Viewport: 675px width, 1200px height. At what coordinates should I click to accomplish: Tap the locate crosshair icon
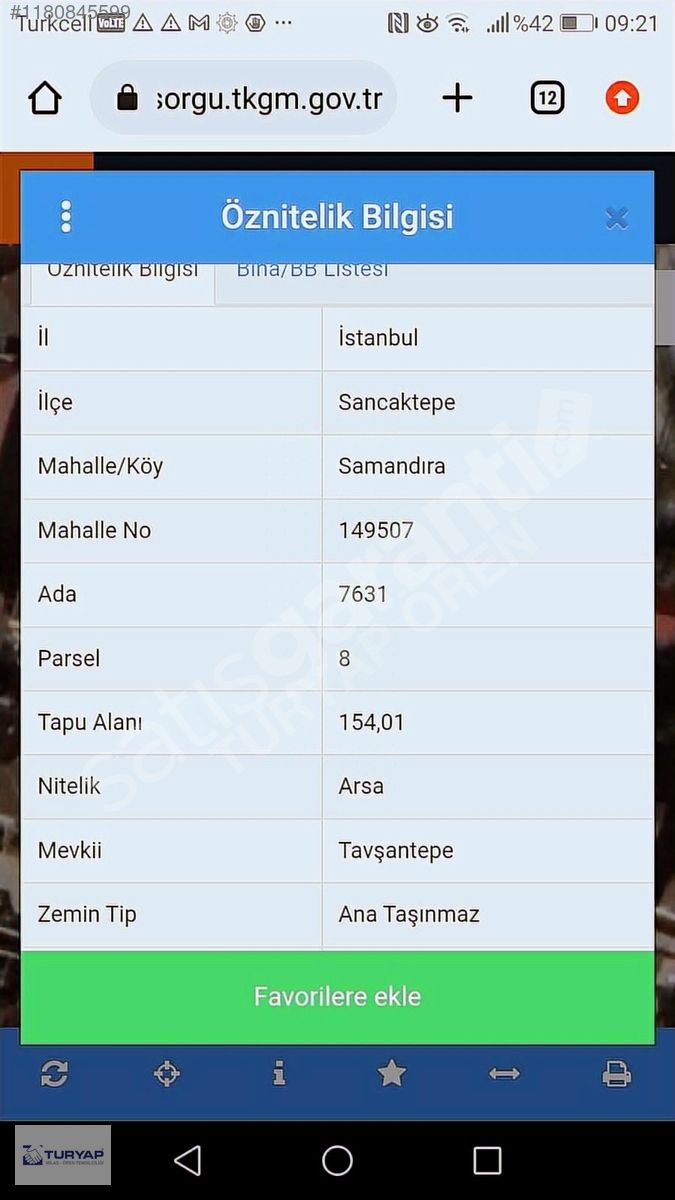pyautogui.click(x=167, y=1074)
